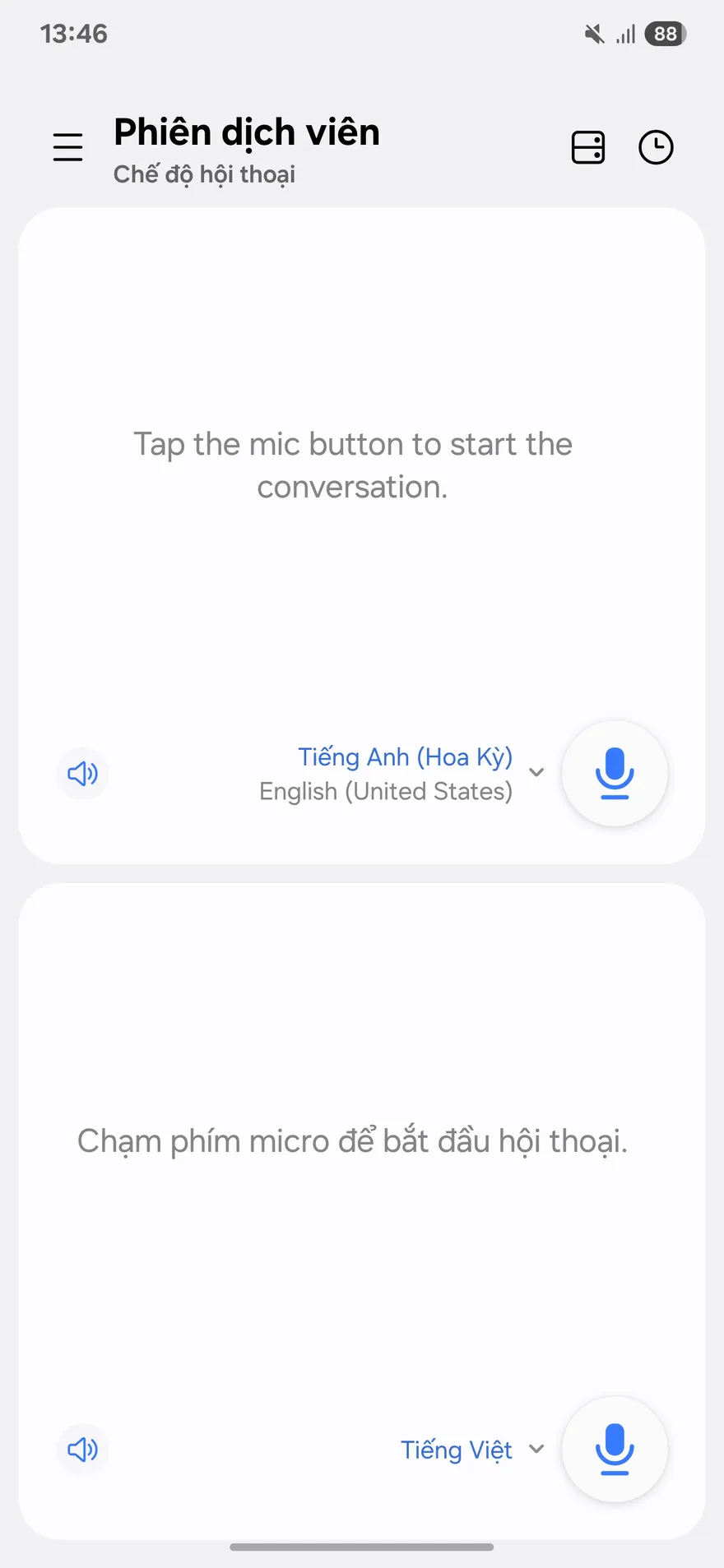Tap the speaker icon in the English panel
Viewport: 724px width, 1568px height.
tap(82, 774)
